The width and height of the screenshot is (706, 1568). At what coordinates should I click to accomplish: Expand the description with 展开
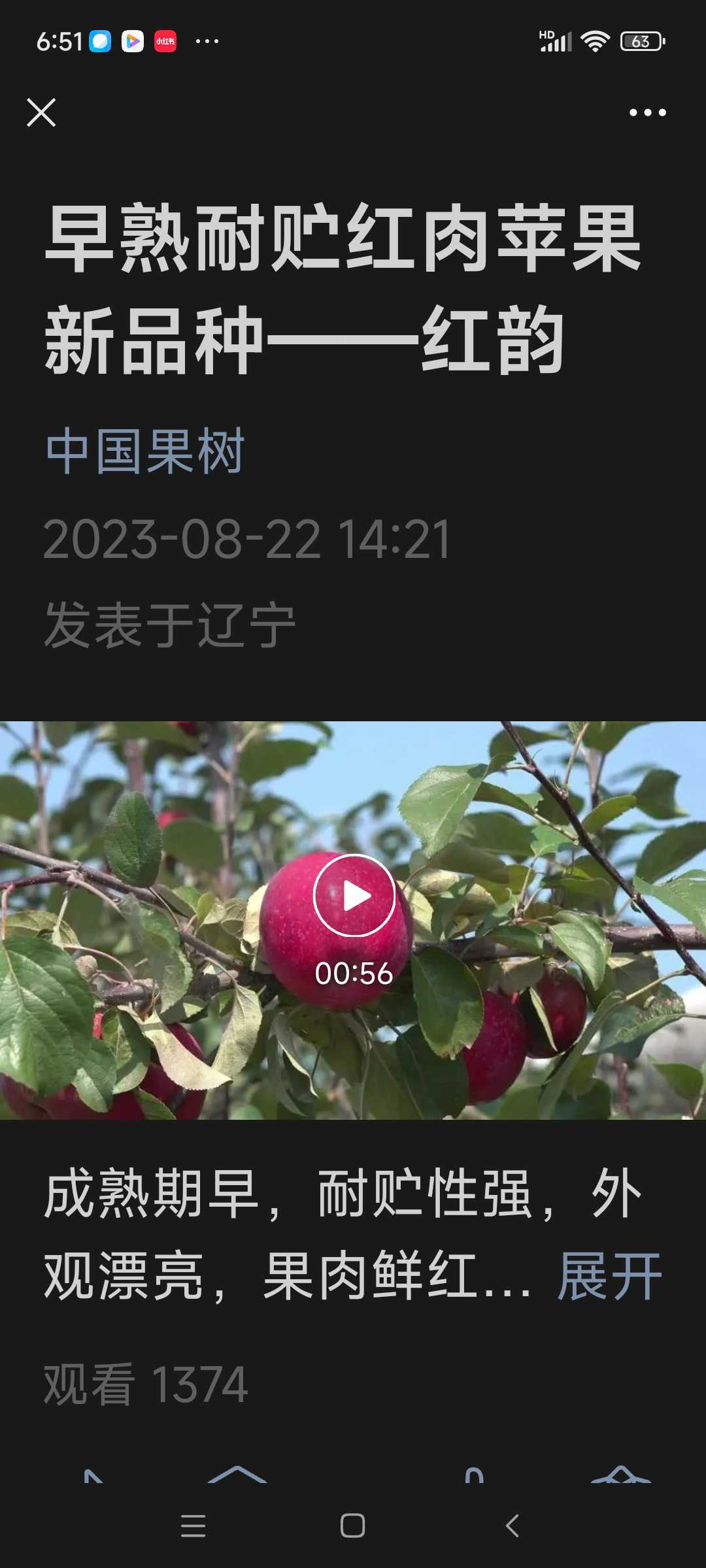pyautogui.click(x=609, y=1277)
